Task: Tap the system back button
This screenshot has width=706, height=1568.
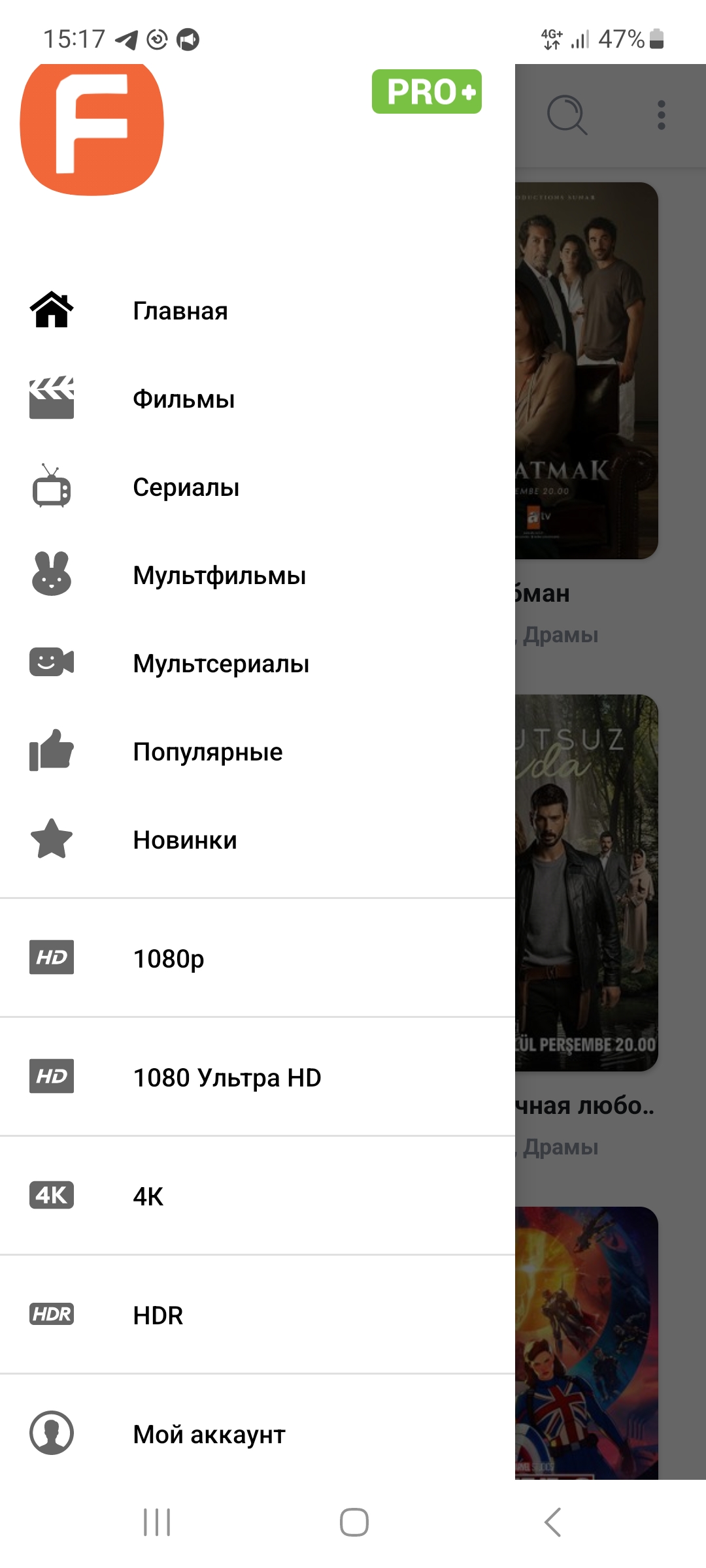Action: coord(552,1522)
